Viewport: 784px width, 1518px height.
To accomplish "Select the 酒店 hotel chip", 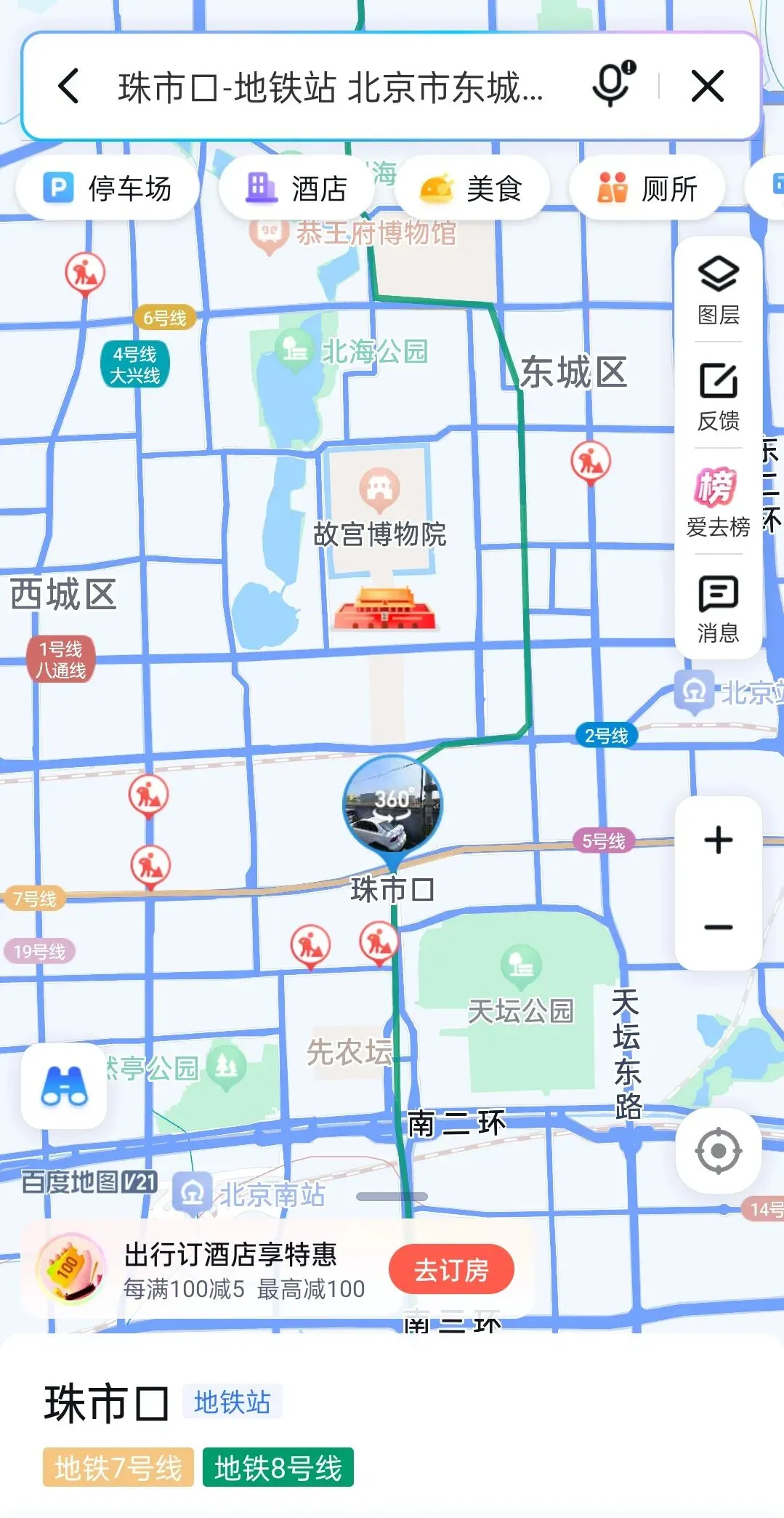I will coord(296,189).
